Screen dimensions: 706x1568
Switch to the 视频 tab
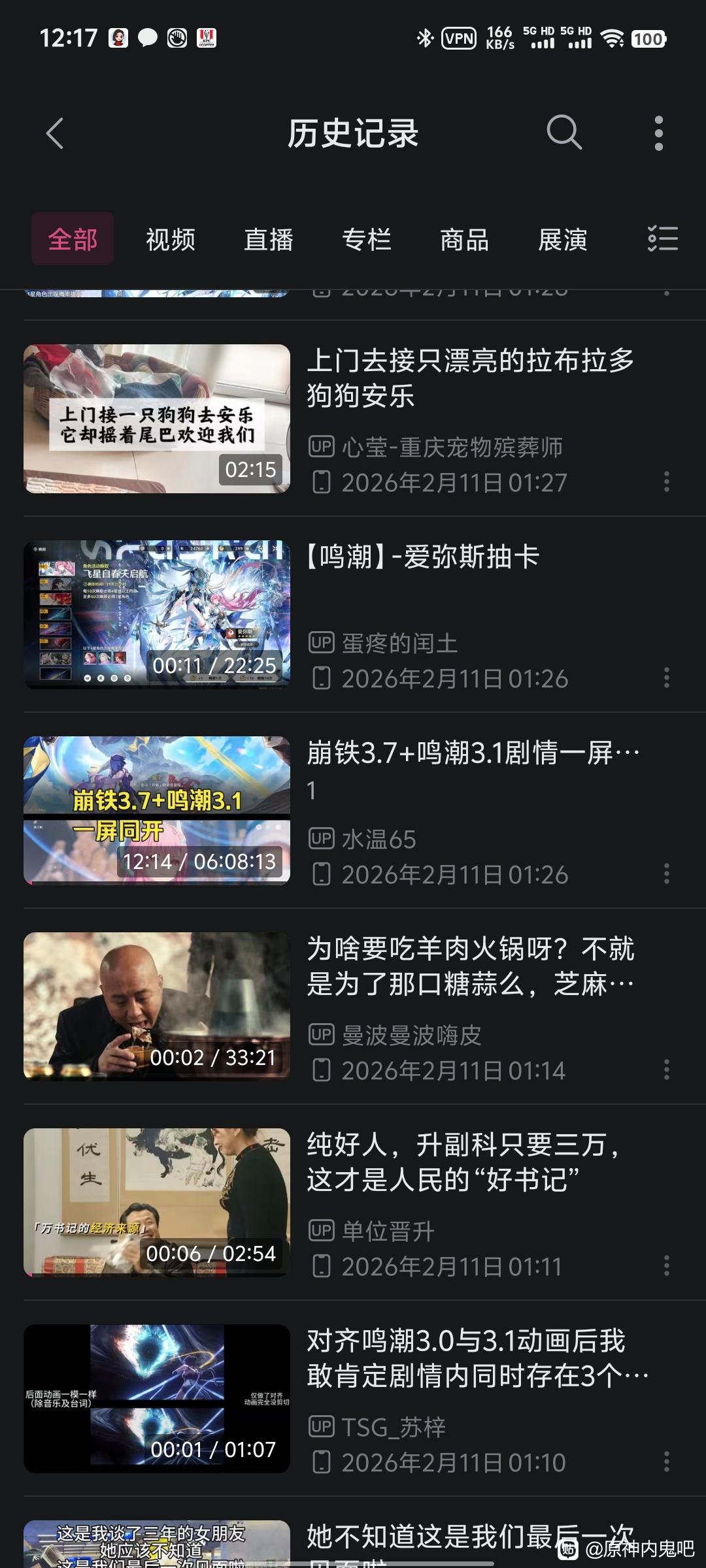(171, 239)
